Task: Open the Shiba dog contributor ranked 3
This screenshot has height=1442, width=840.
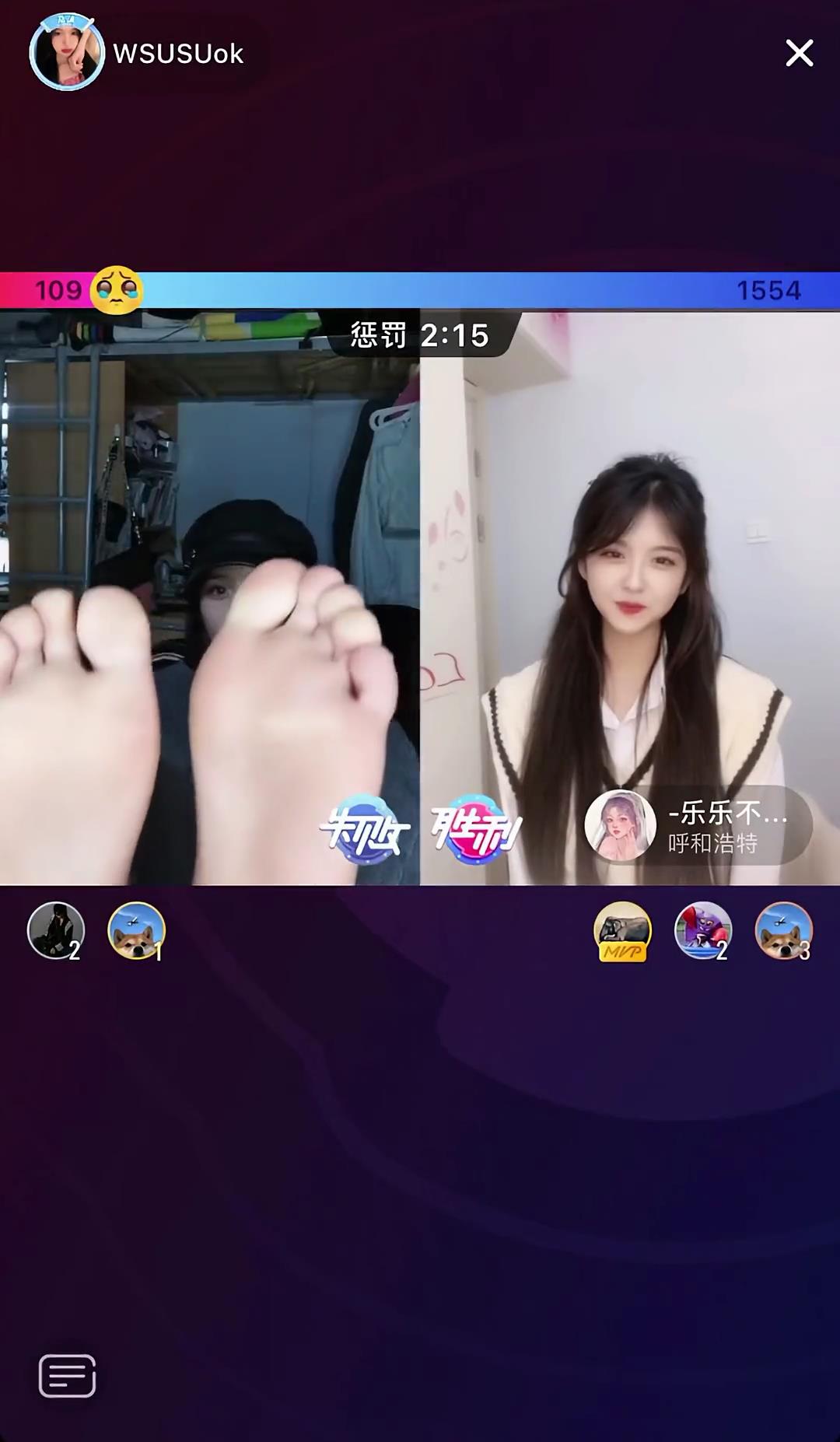Action: click(783, 930)
